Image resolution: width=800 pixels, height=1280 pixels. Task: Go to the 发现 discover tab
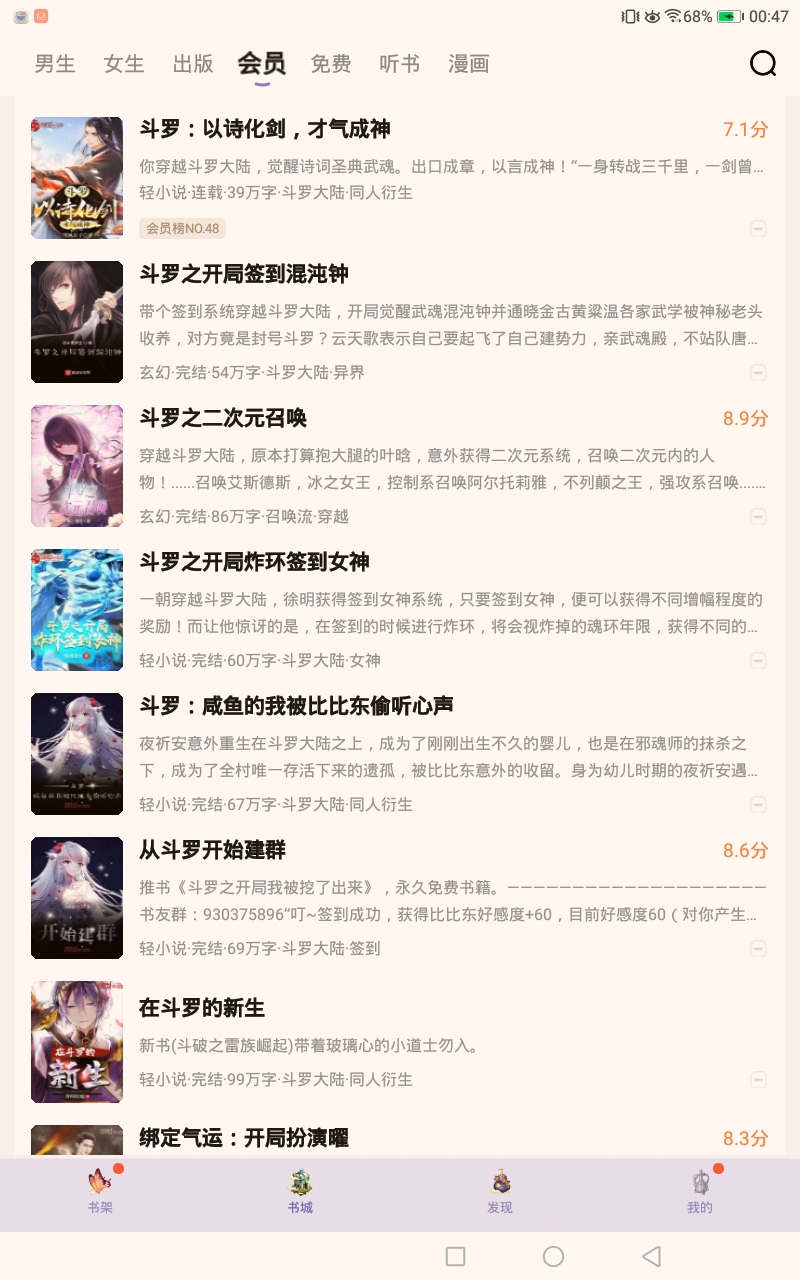tap(500, 1191)
